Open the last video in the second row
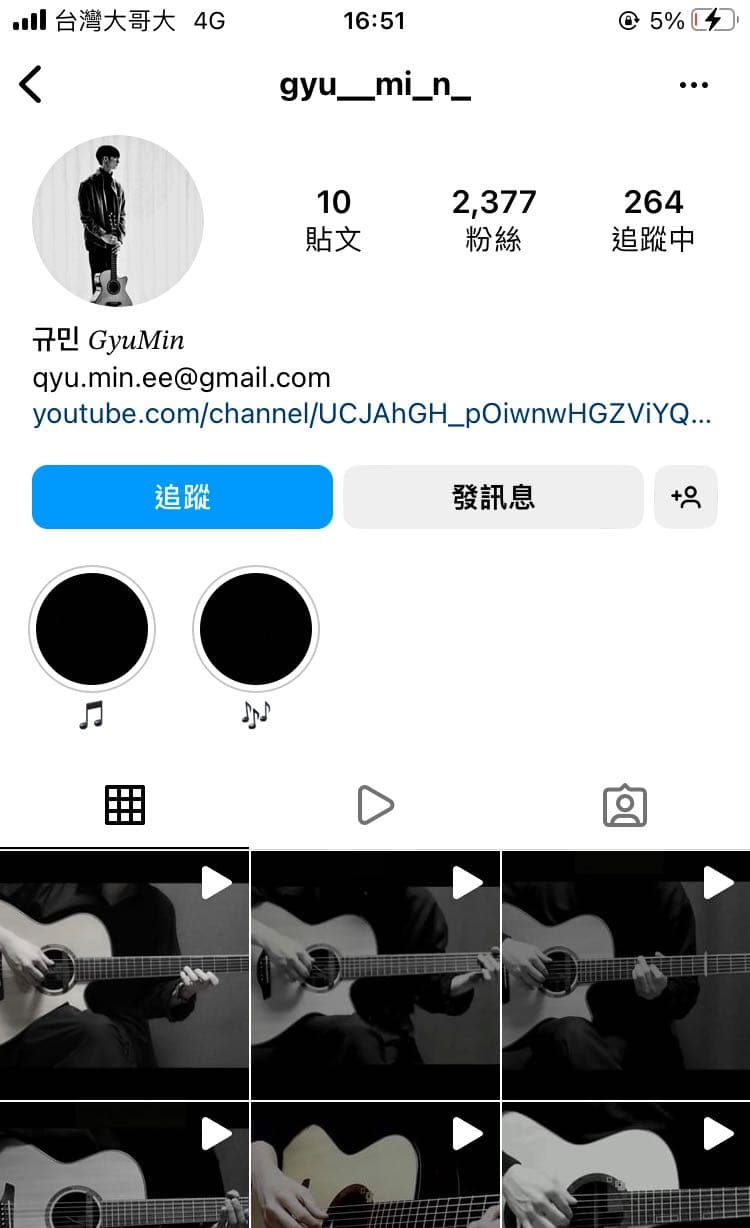The image size is (750, 1228). click(626, 1165)
